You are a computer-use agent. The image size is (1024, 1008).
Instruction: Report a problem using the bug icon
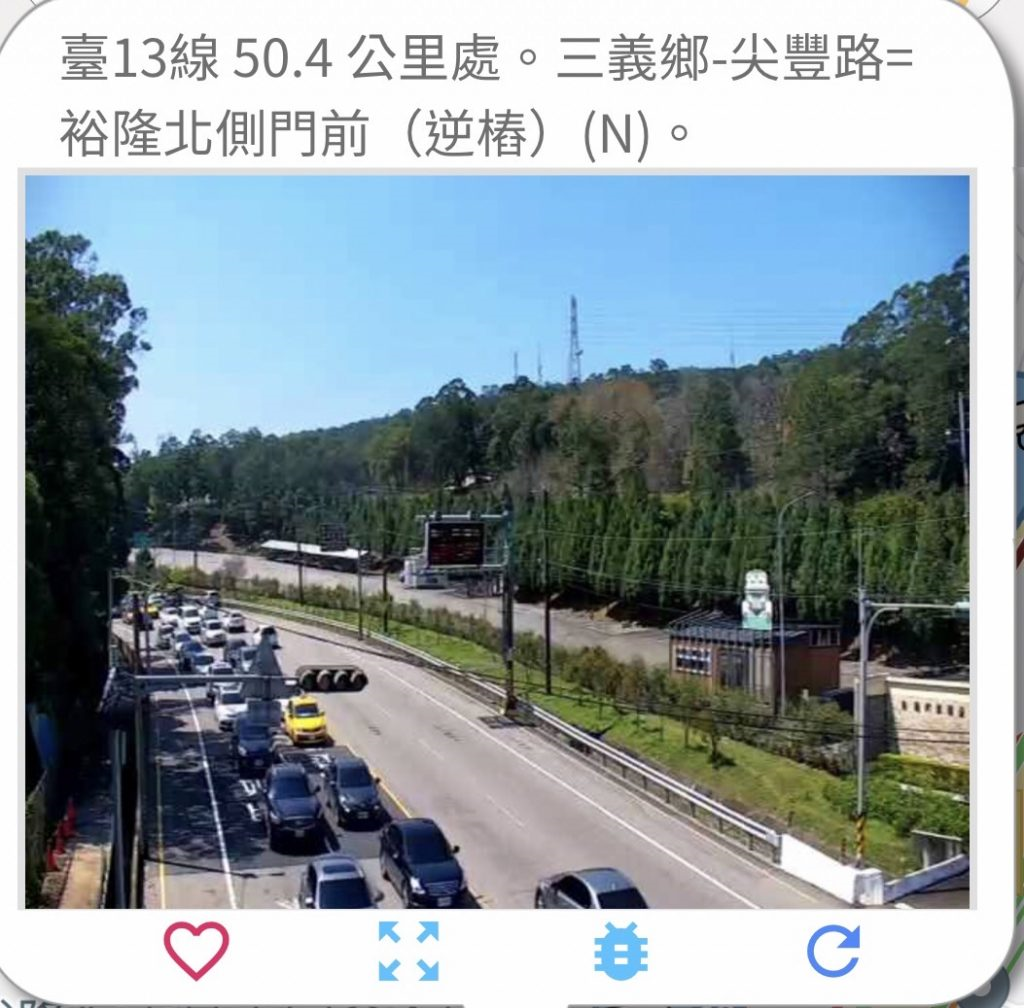(x=621, y=950)
